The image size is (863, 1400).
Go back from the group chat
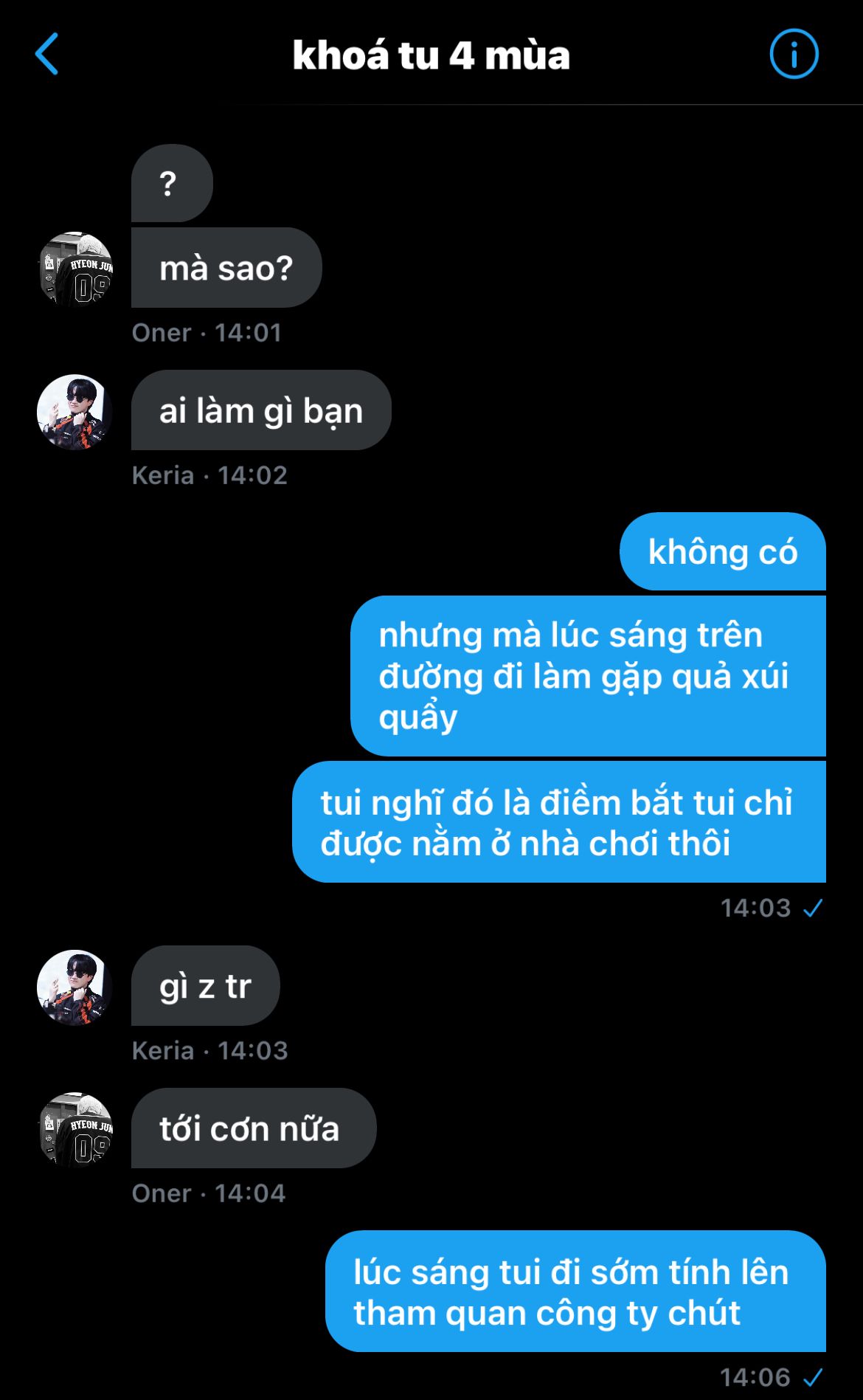(x=46, y=54)
